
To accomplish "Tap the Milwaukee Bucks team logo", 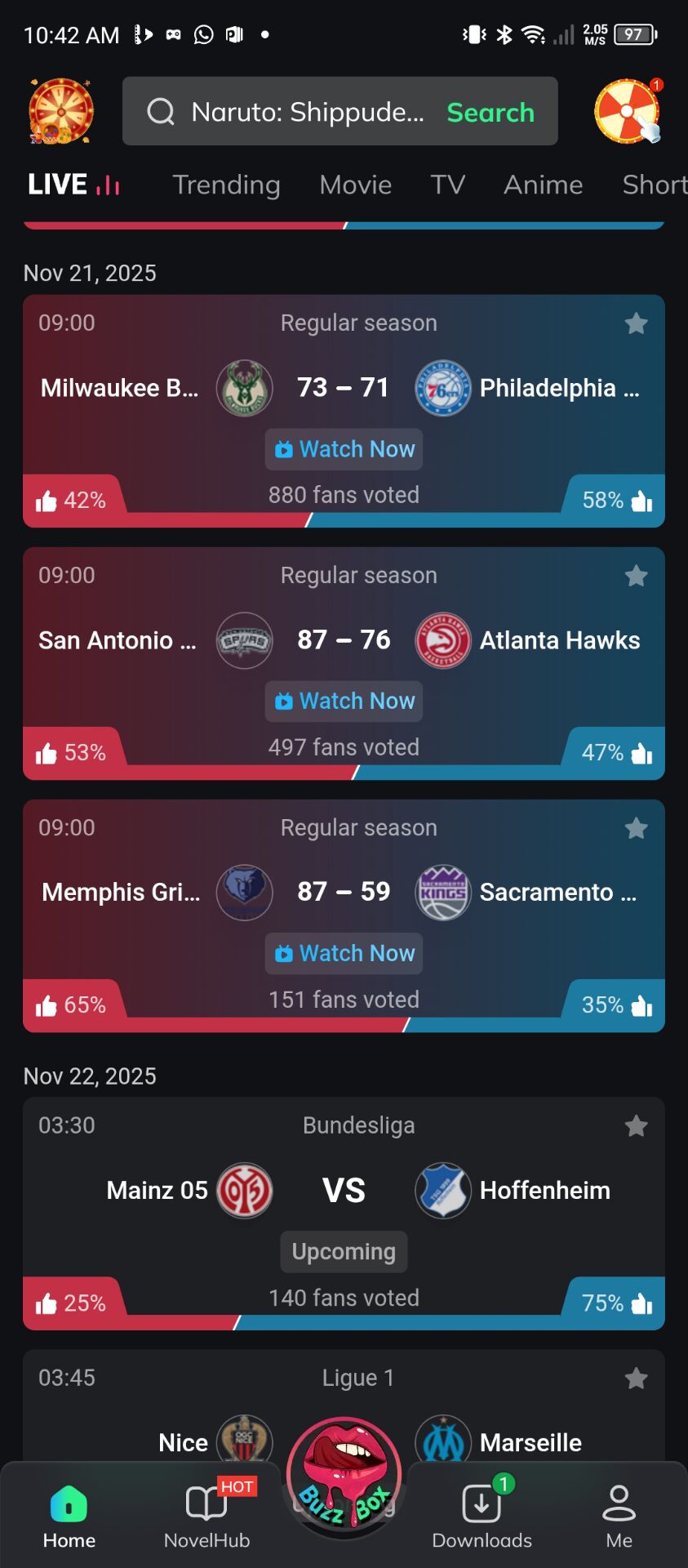I will coord(244,388).
